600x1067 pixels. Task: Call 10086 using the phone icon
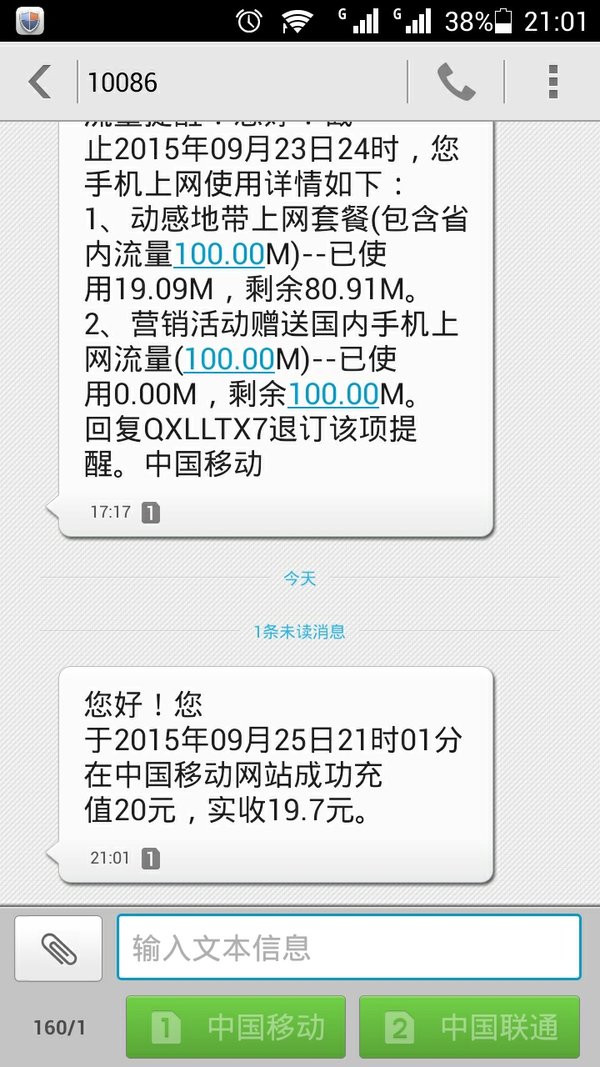(456, 82)
